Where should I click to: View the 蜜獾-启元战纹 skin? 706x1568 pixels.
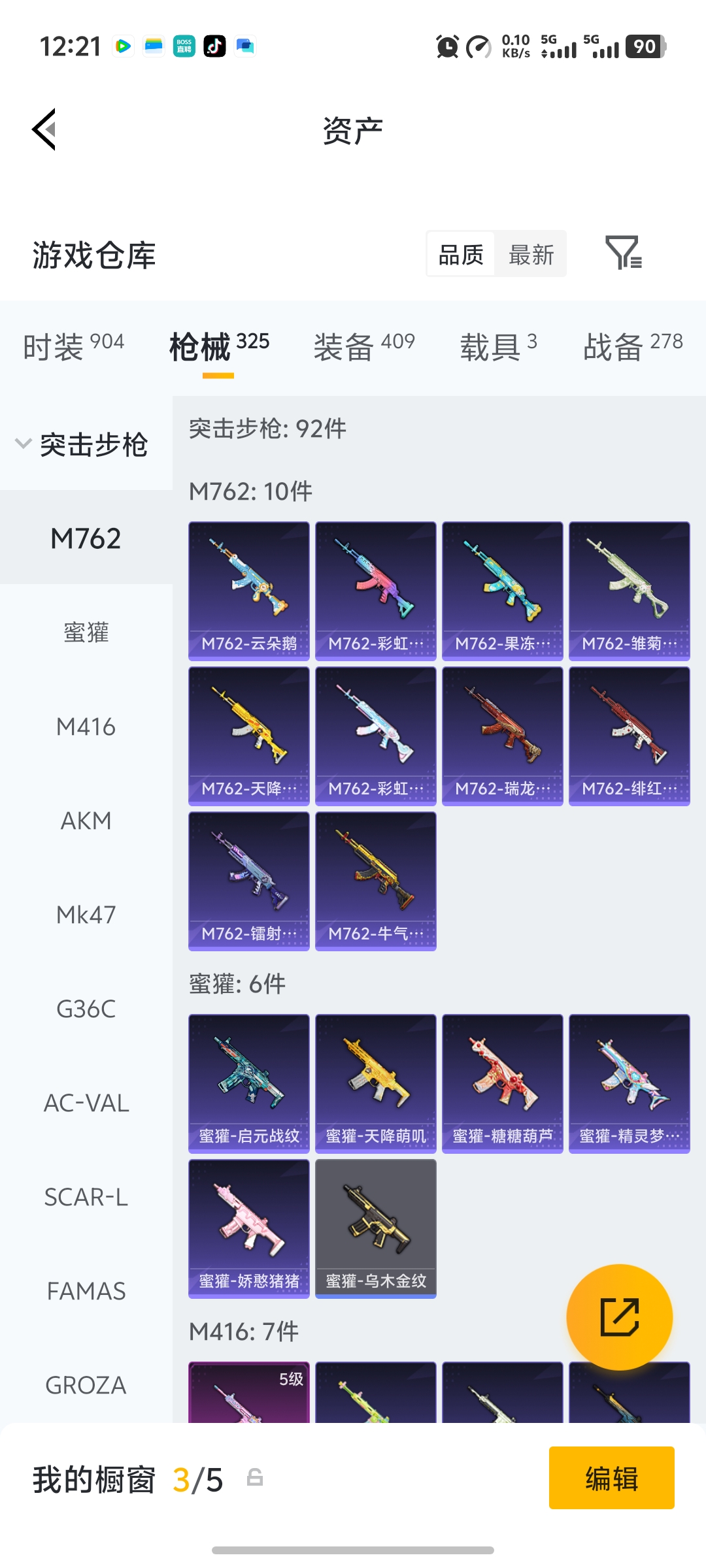[x=249, y=1083]
